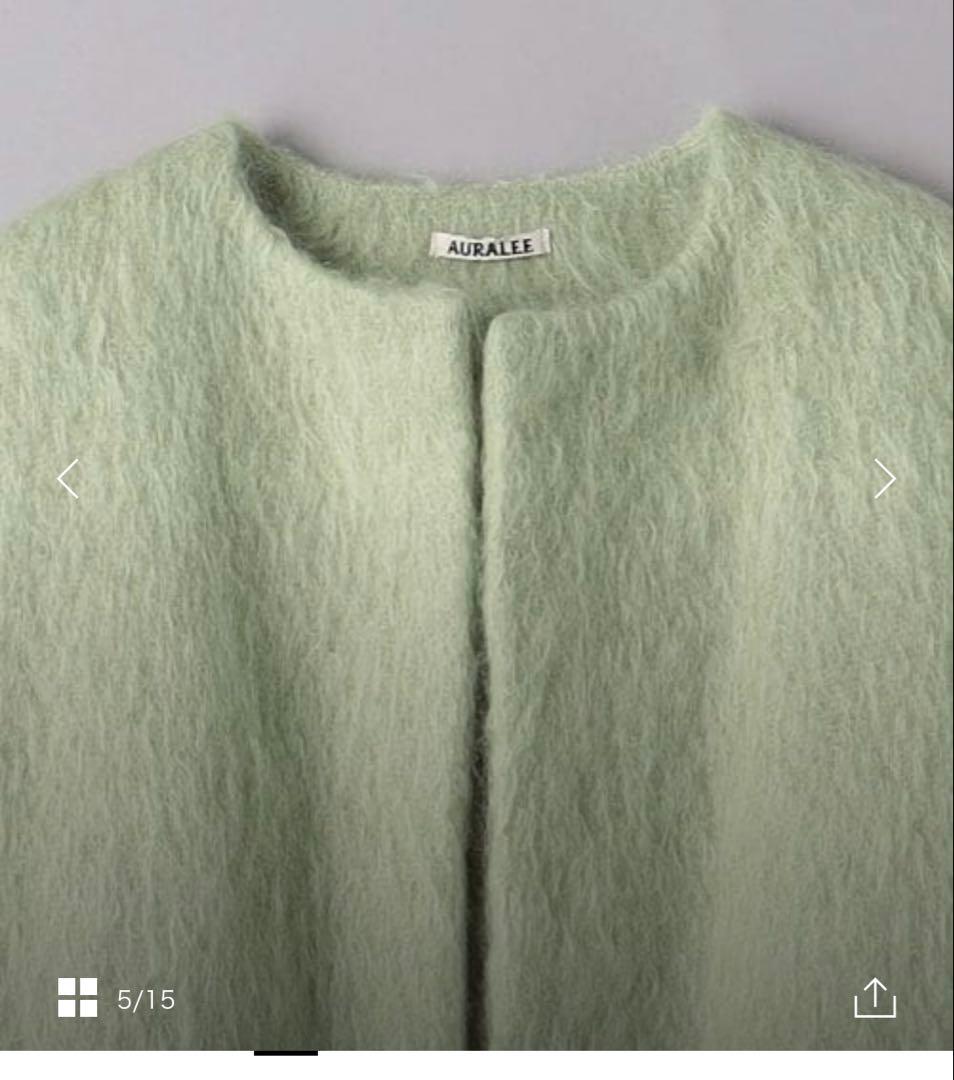The width and height of the screenshot is (954, 1080).
Task: Go to the previous product photo
Action: point(68,479)
